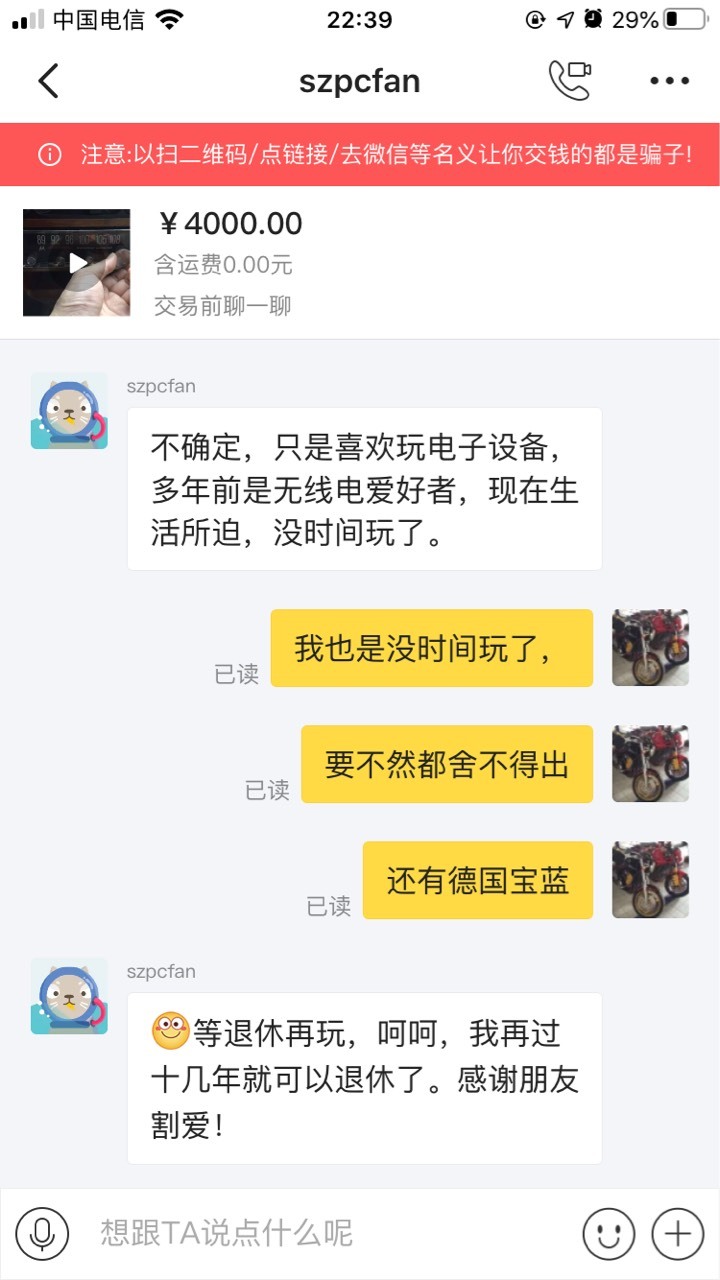This screenshot has width=720, height=1280.
Task: Go back to the previous screen
Action: click(x=48, y=81)
